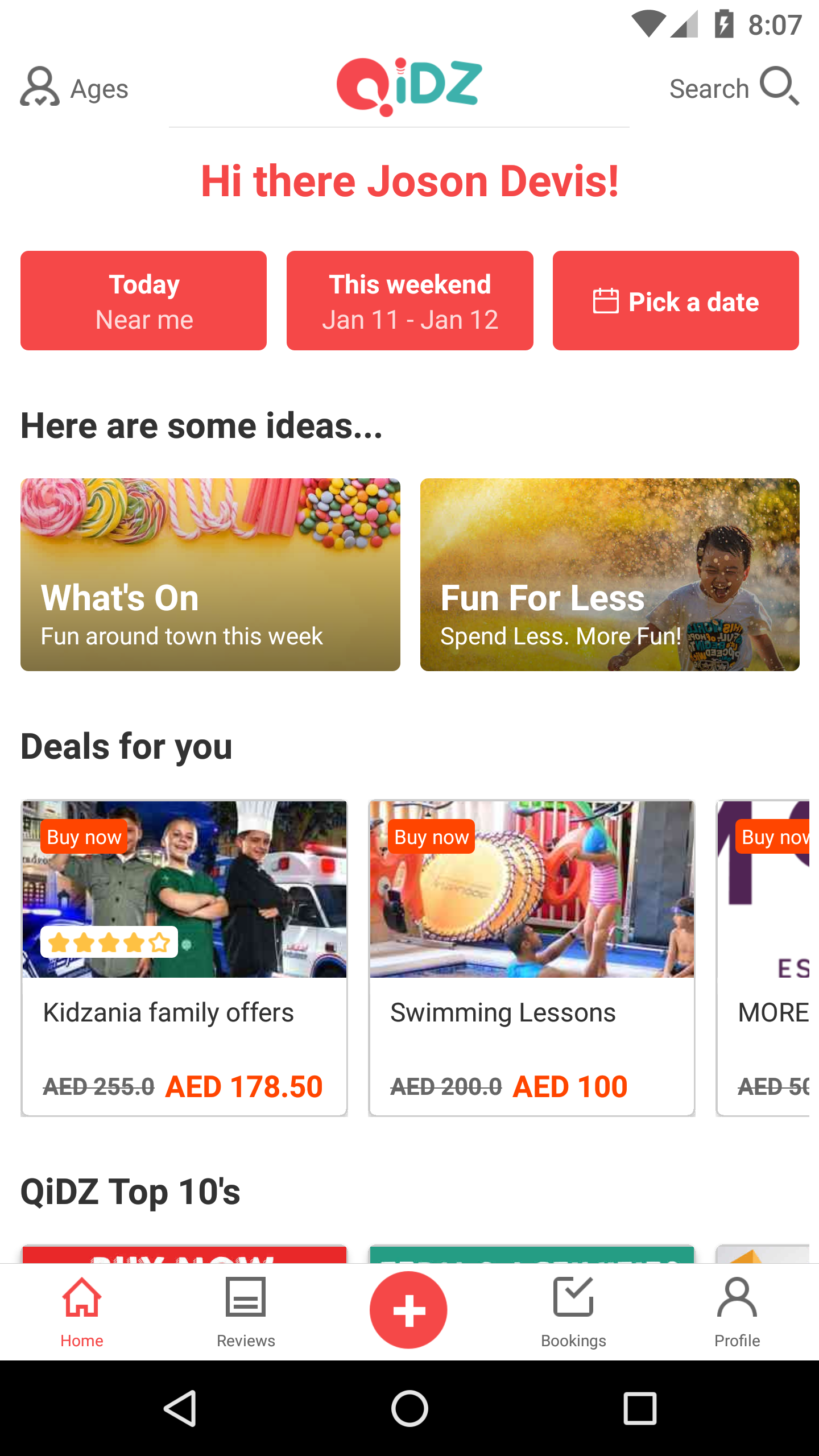Select Today Near me button
Image resolution: width=819 pixels, height=1456 pixels.
click(x=144, y=301)
